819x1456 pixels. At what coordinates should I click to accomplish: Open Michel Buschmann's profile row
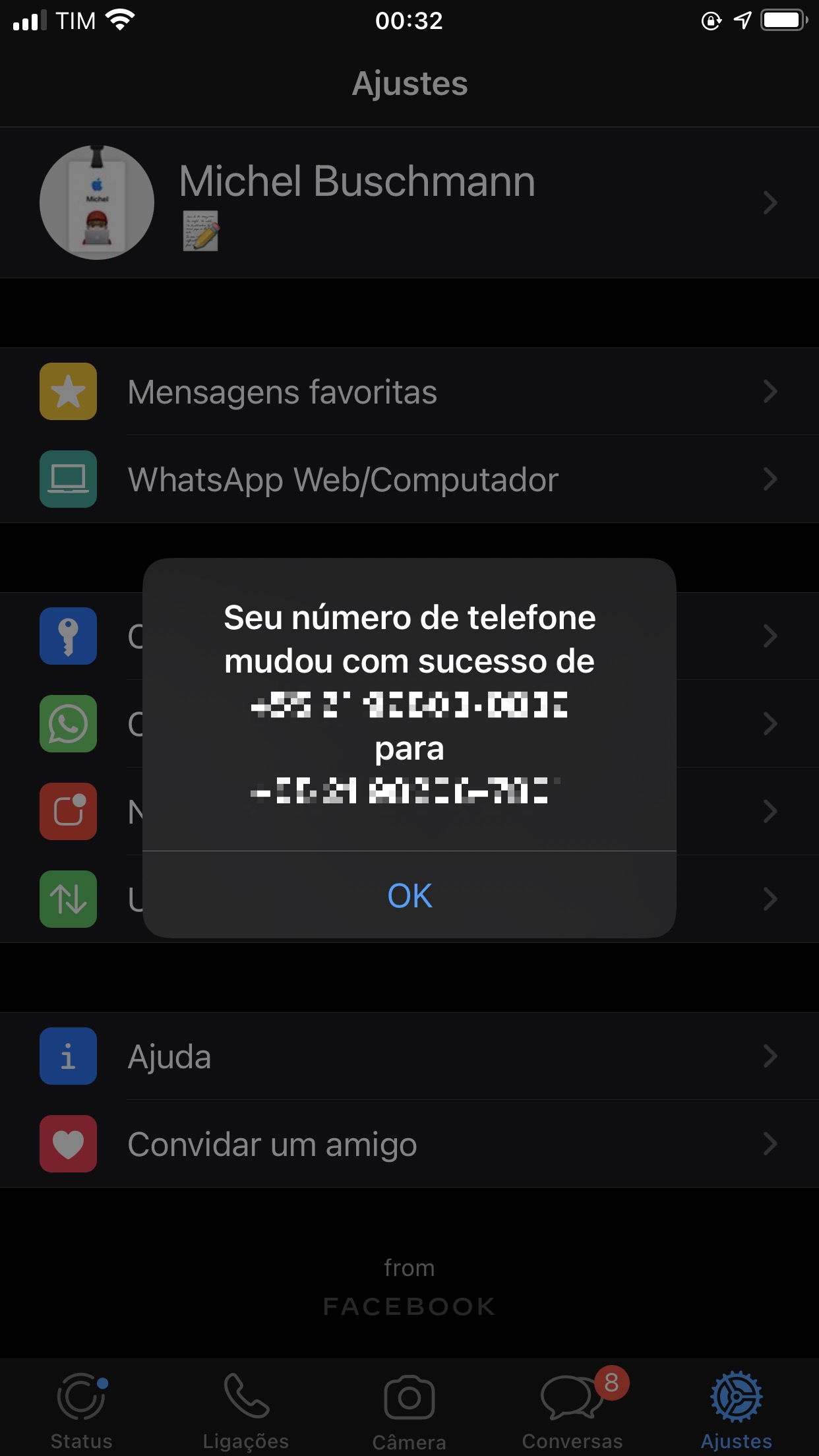tap(409, 202)
